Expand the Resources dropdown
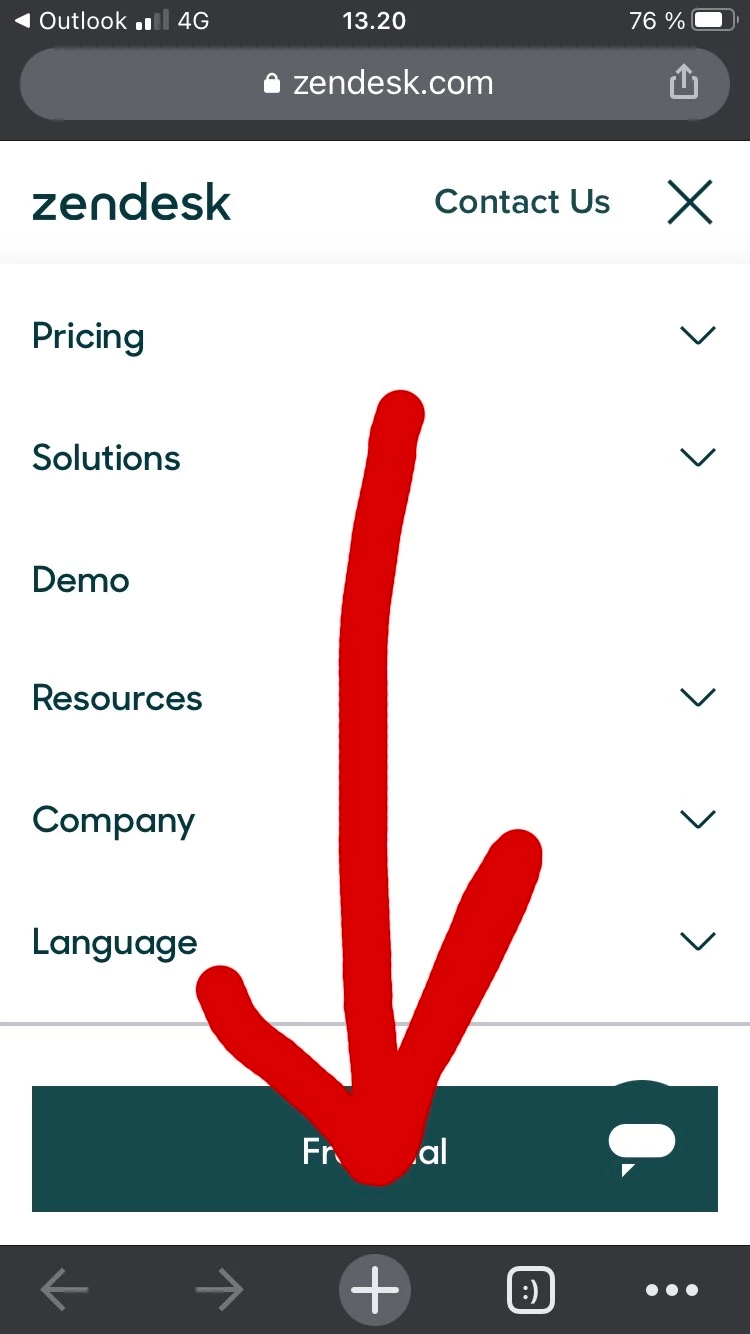The image size is (750, 1334). click(x=697, y=698)
